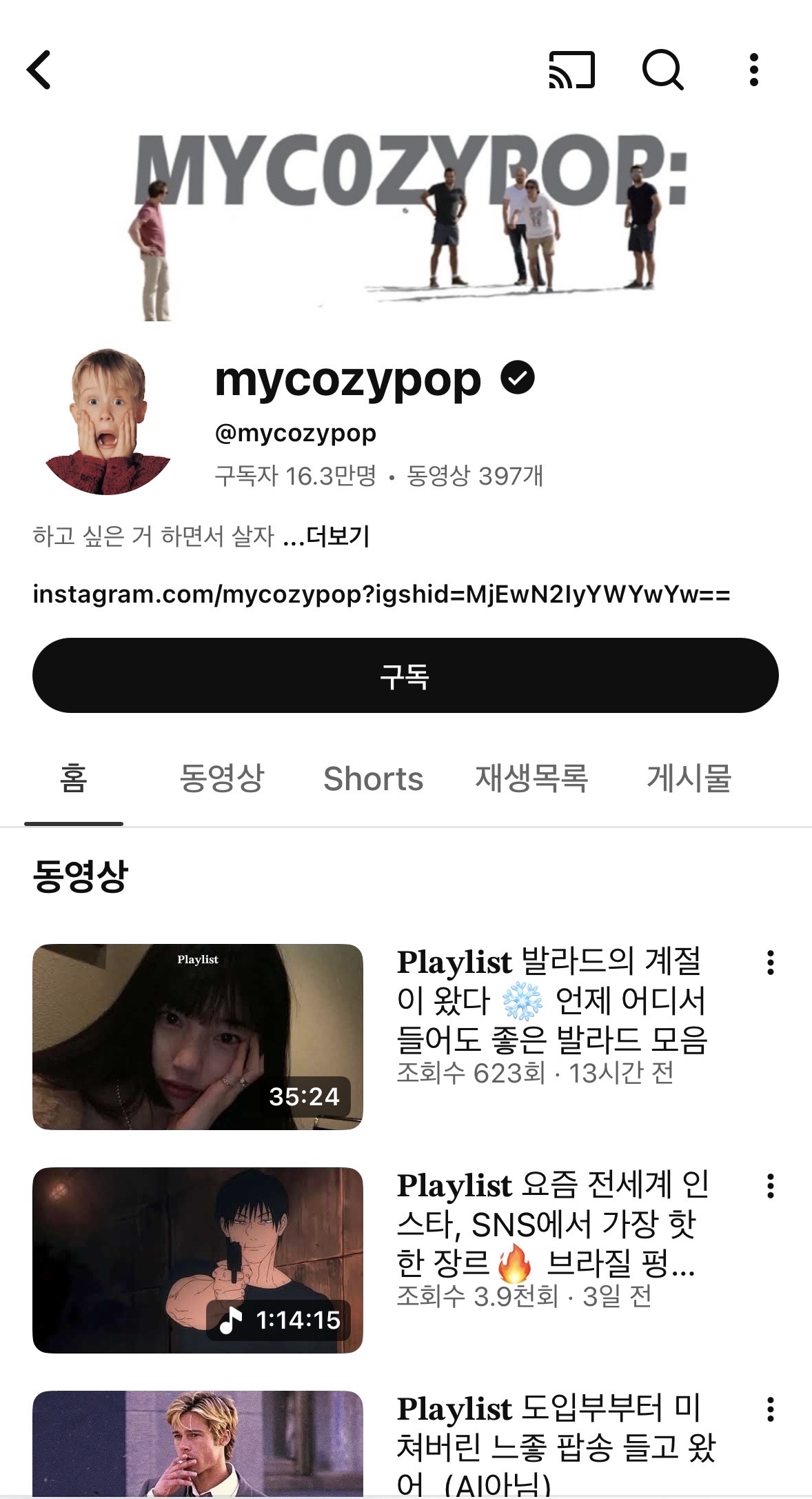The width and height of the screenshot is (812, 1499).
Task: Play the 브라질 펑 playlist video
Action: [x=198, y=1260]
